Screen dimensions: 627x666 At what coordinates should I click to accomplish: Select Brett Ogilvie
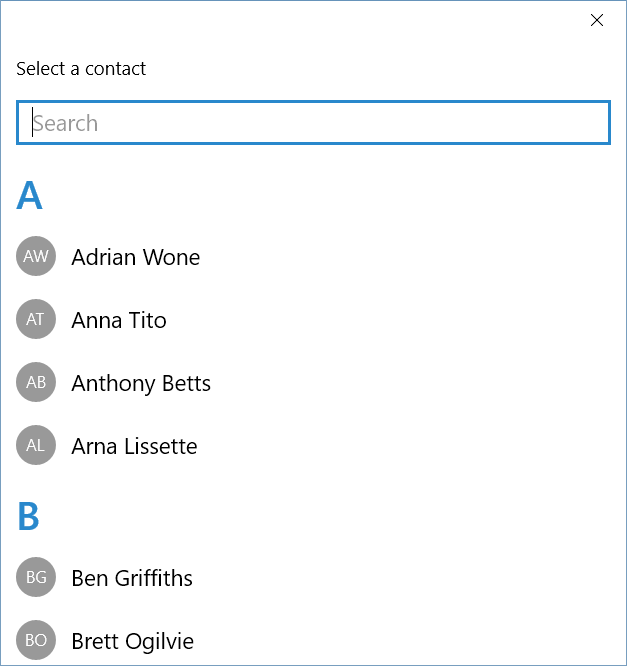(x=133, y=641)
